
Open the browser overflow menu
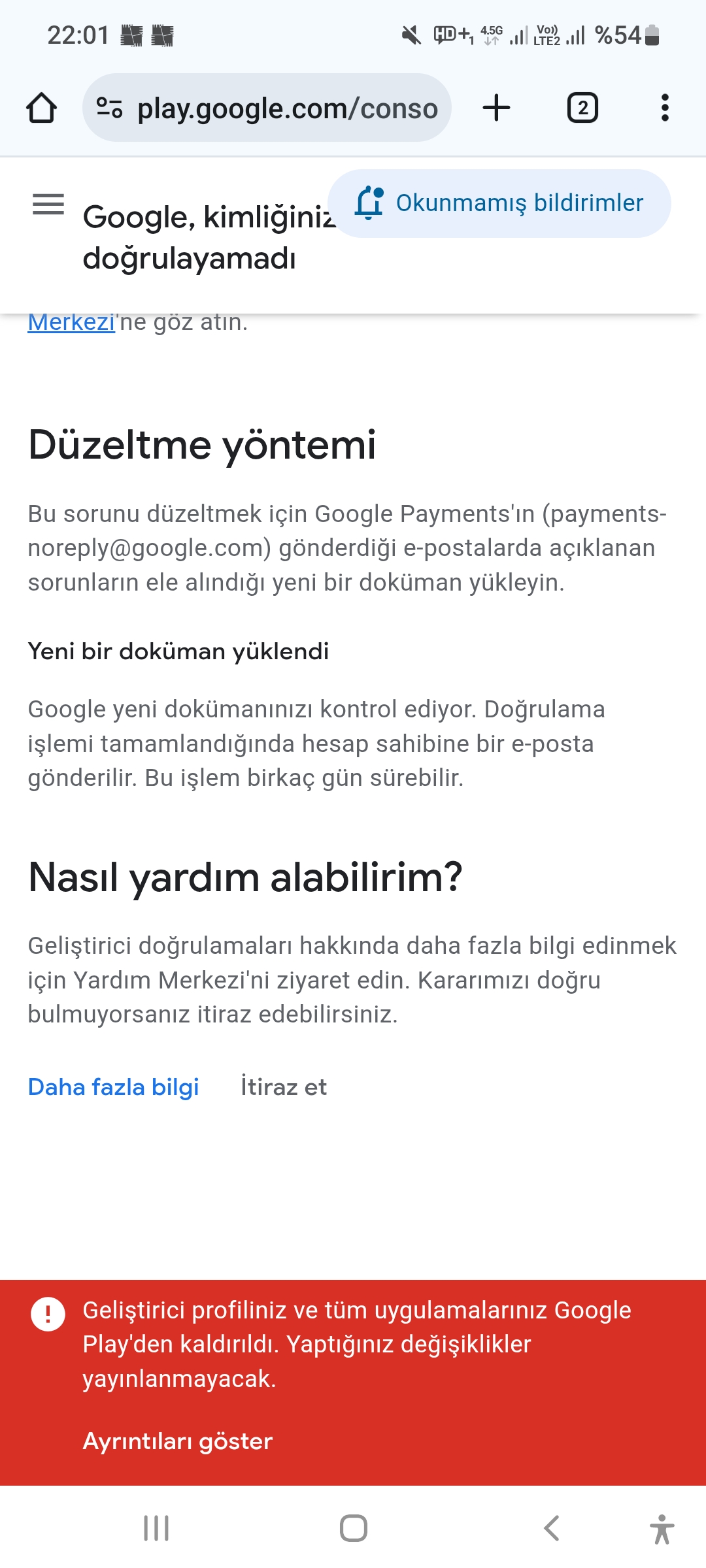665,108
